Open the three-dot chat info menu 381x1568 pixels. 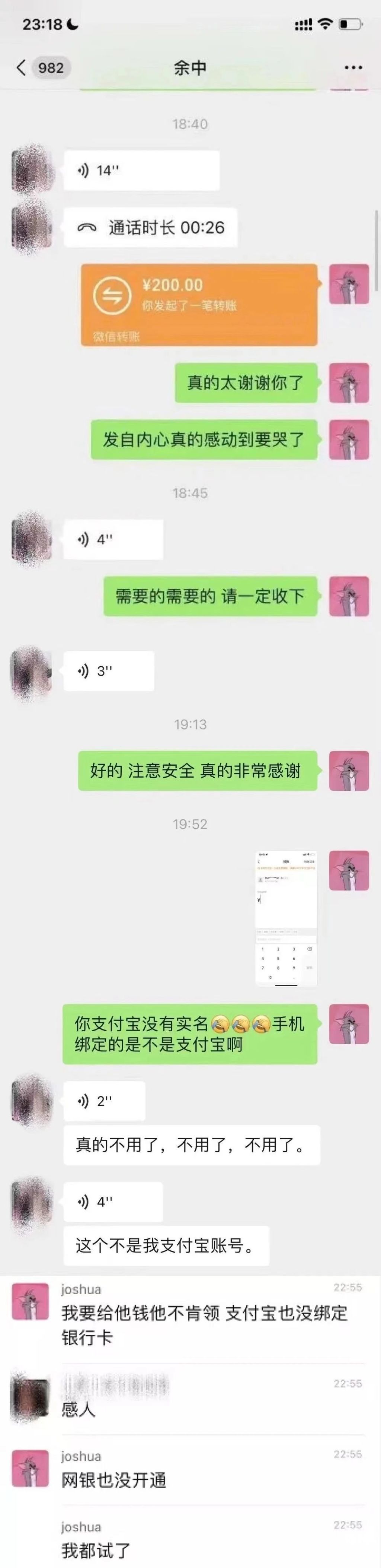(353, 67)
